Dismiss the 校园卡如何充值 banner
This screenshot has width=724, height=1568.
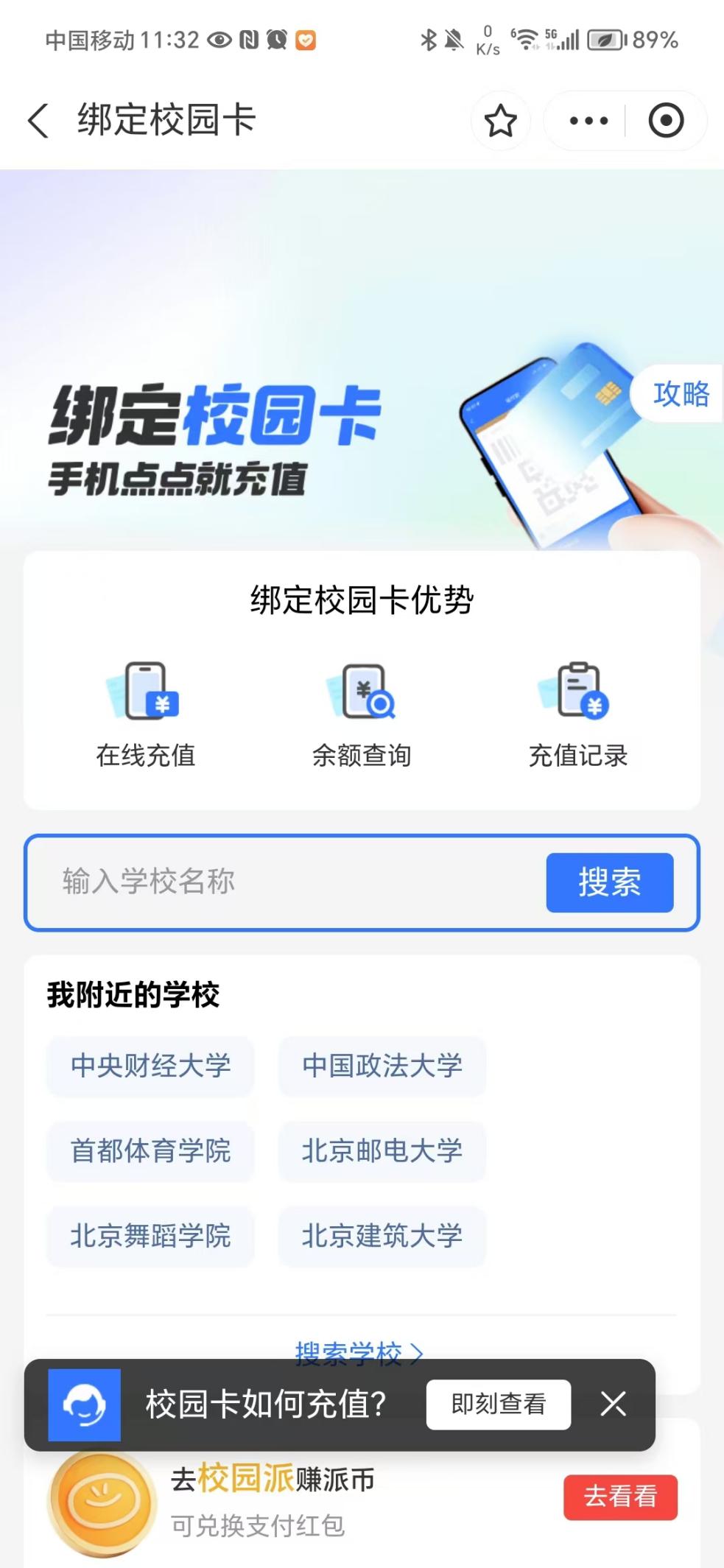[613, 1404]
